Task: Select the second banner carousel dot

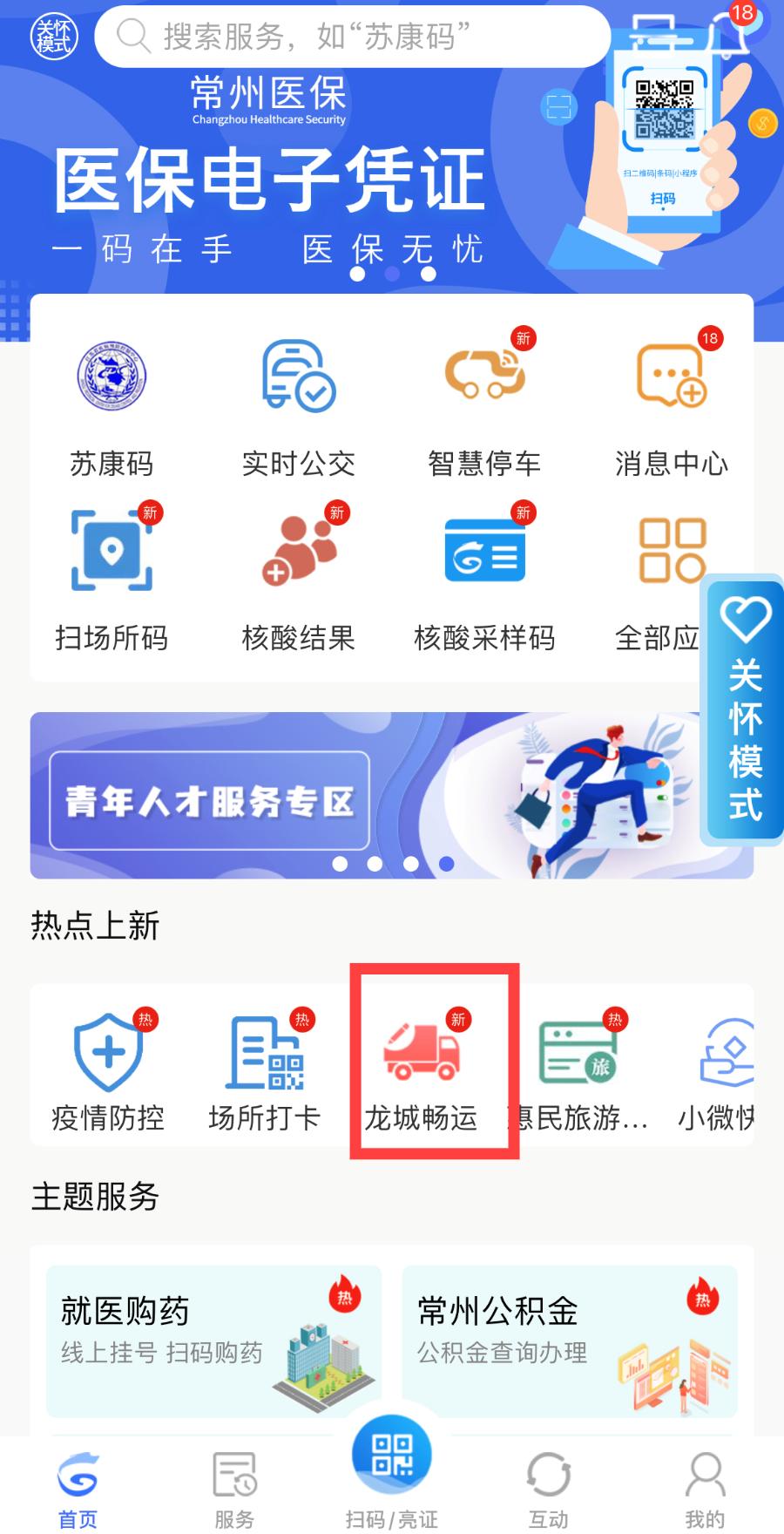Action: point(392,275)
